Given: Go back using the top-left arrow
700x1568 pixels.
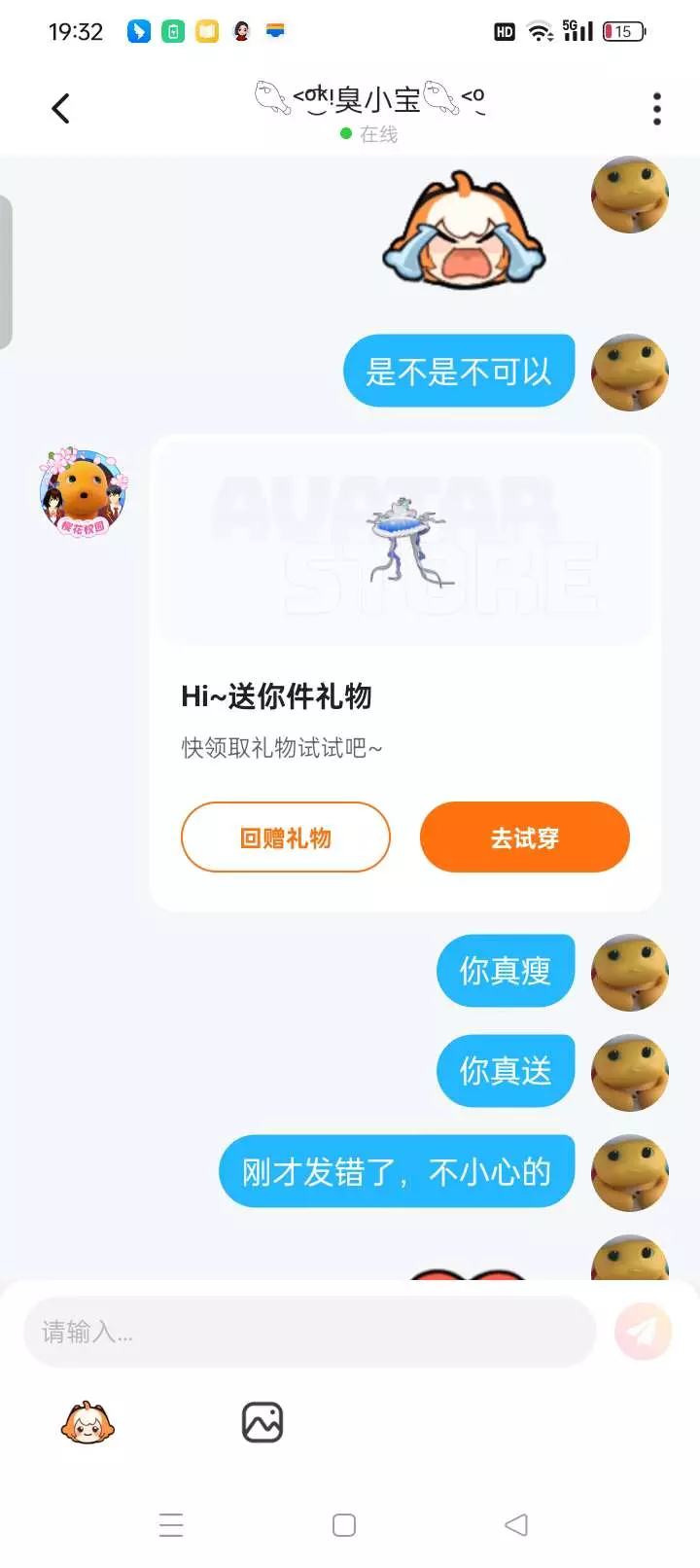Looking at the screenshot, I should 60,108.
